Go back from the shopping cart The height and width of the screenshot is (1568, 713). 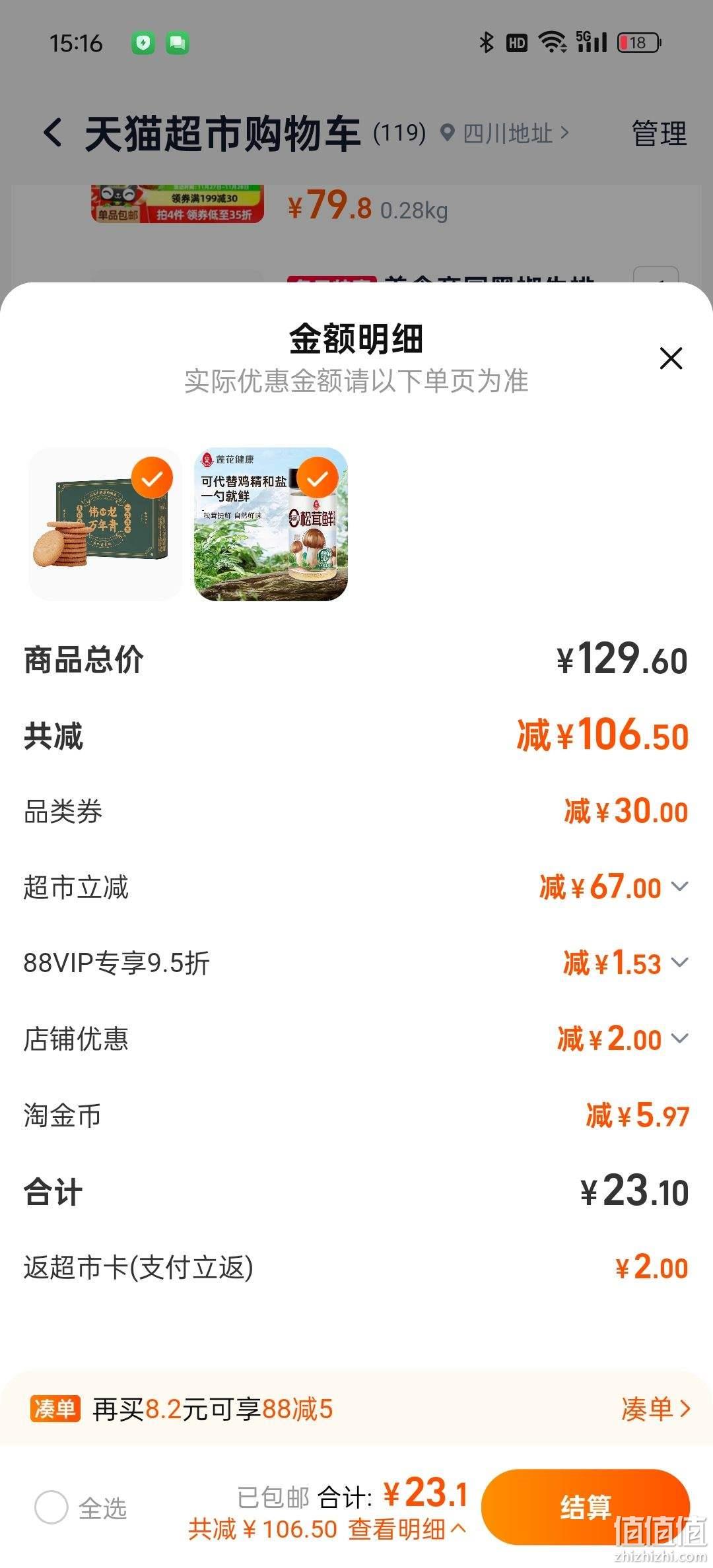(53, 133)
